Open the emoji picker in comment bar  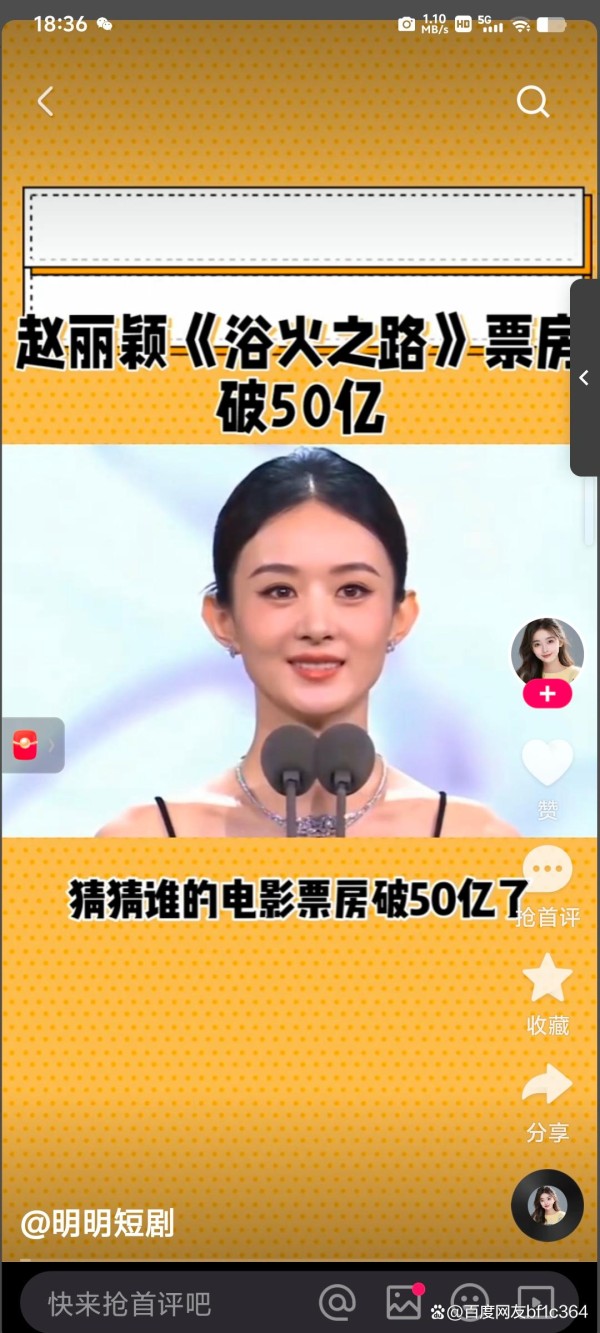(470, 1304)
